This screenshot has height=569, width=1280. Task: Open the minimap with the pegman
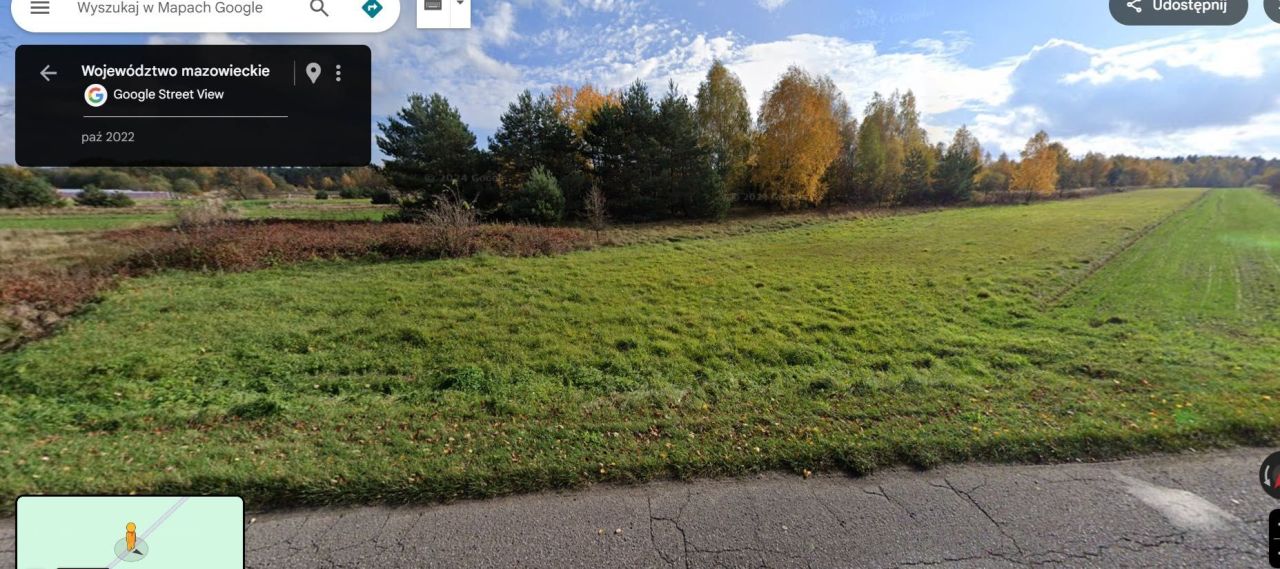(130, 532)
